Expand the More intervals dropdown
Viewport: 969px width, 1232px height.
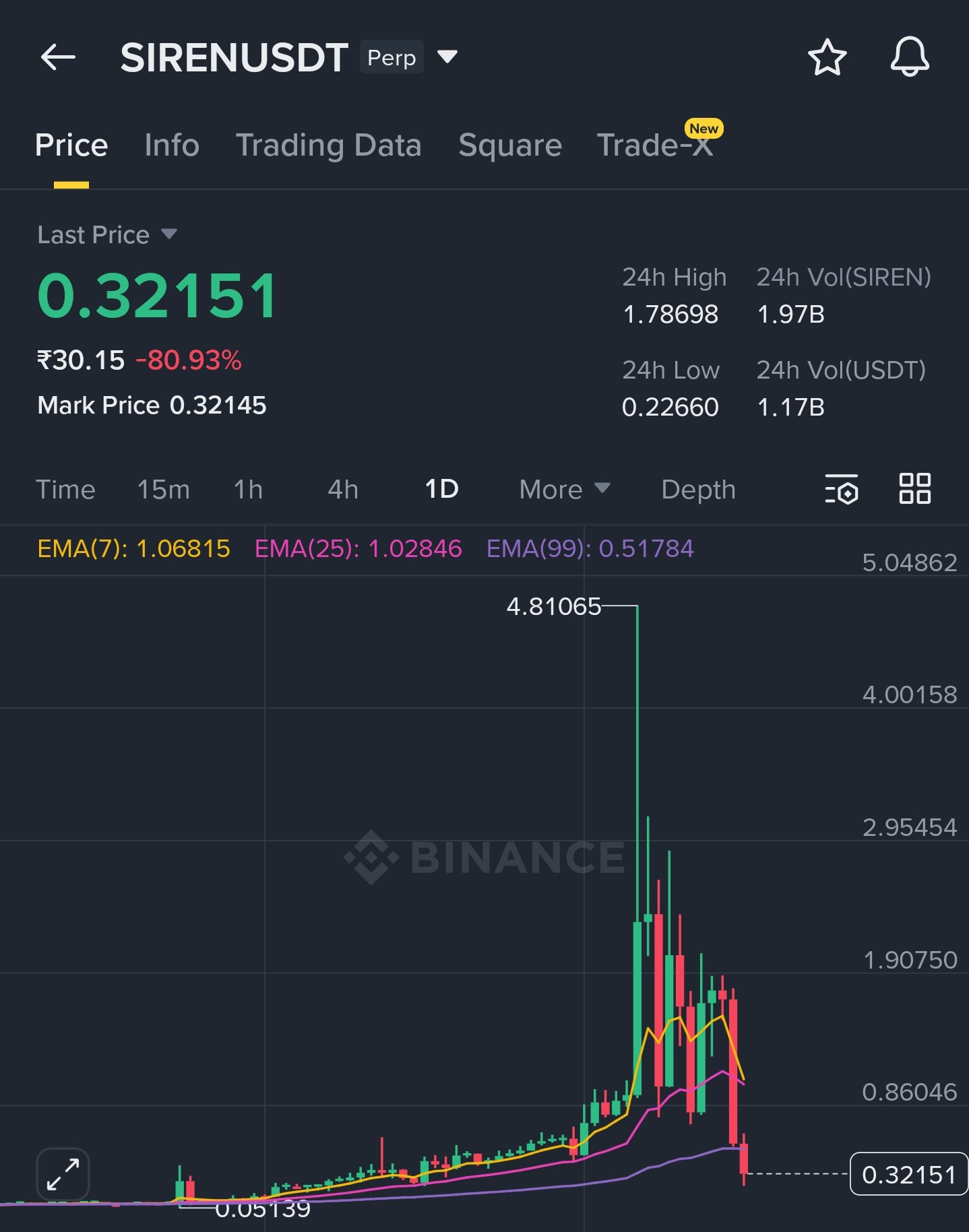(564, 490)
